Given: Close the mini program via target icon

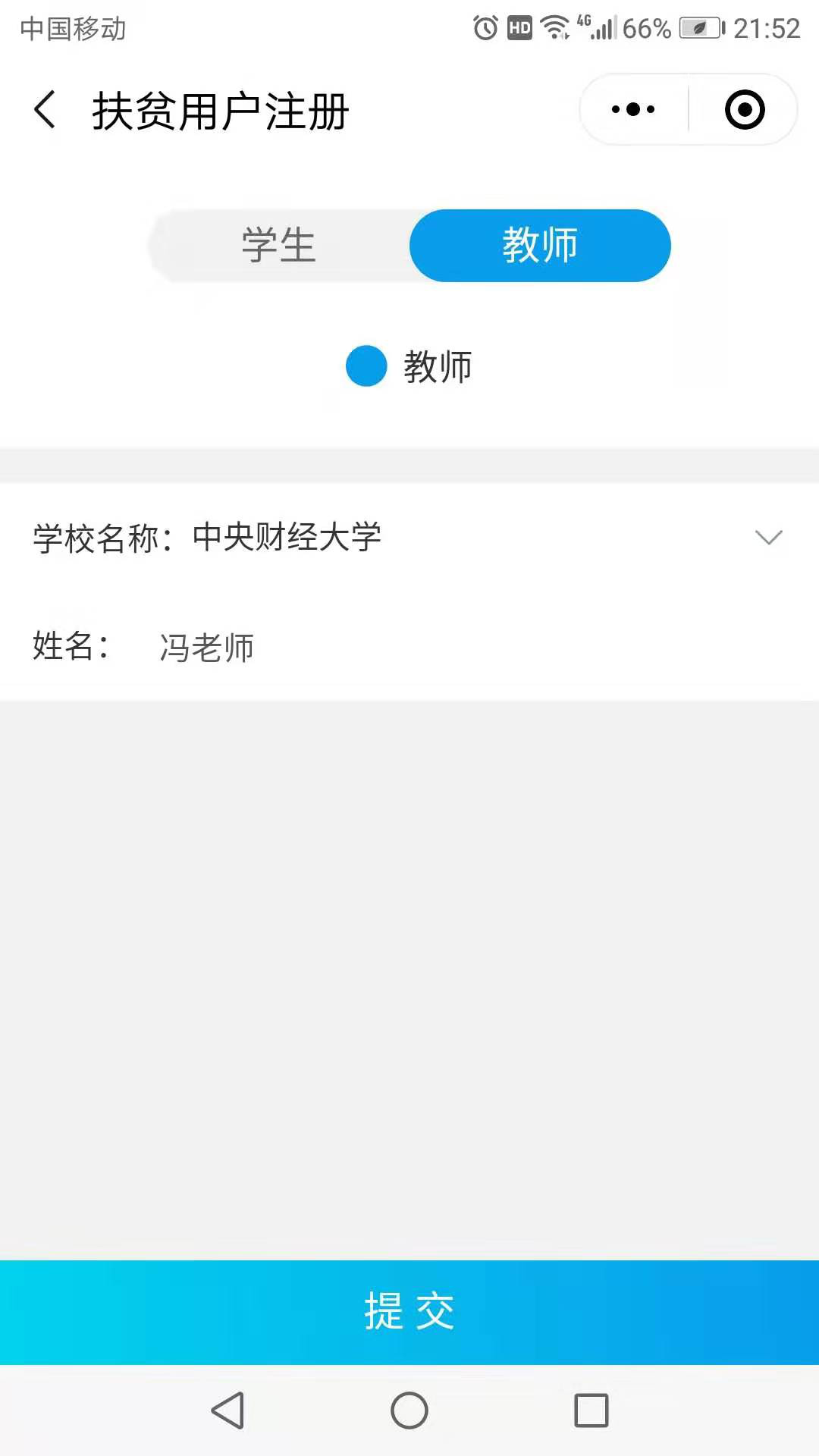Looking at the screenshot, I should (744, 110).
